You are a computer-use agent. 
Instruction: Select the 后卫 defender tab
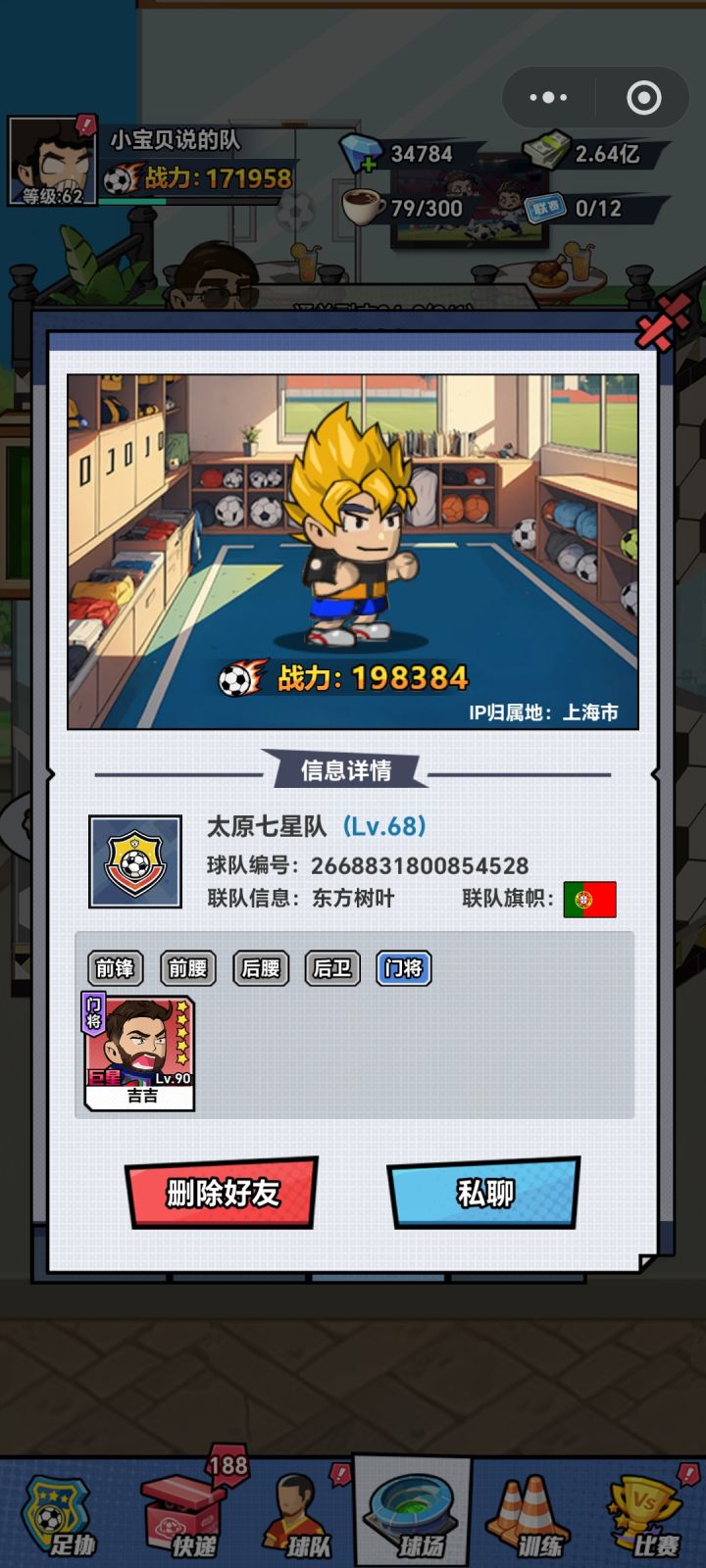(x=332, y=966)
